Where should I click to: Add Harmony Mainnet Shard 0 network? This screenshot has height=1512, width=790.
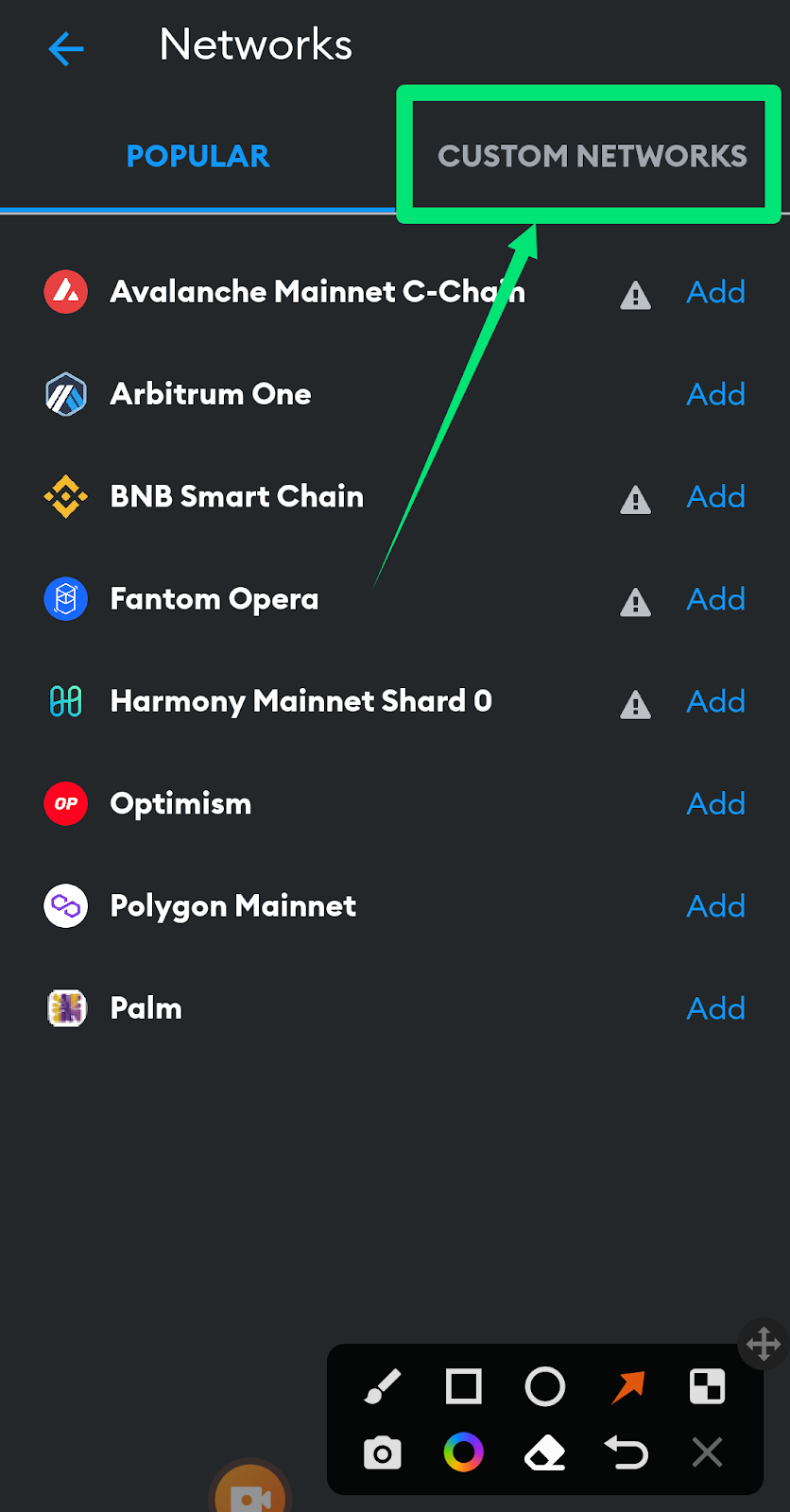pos(715,702)
